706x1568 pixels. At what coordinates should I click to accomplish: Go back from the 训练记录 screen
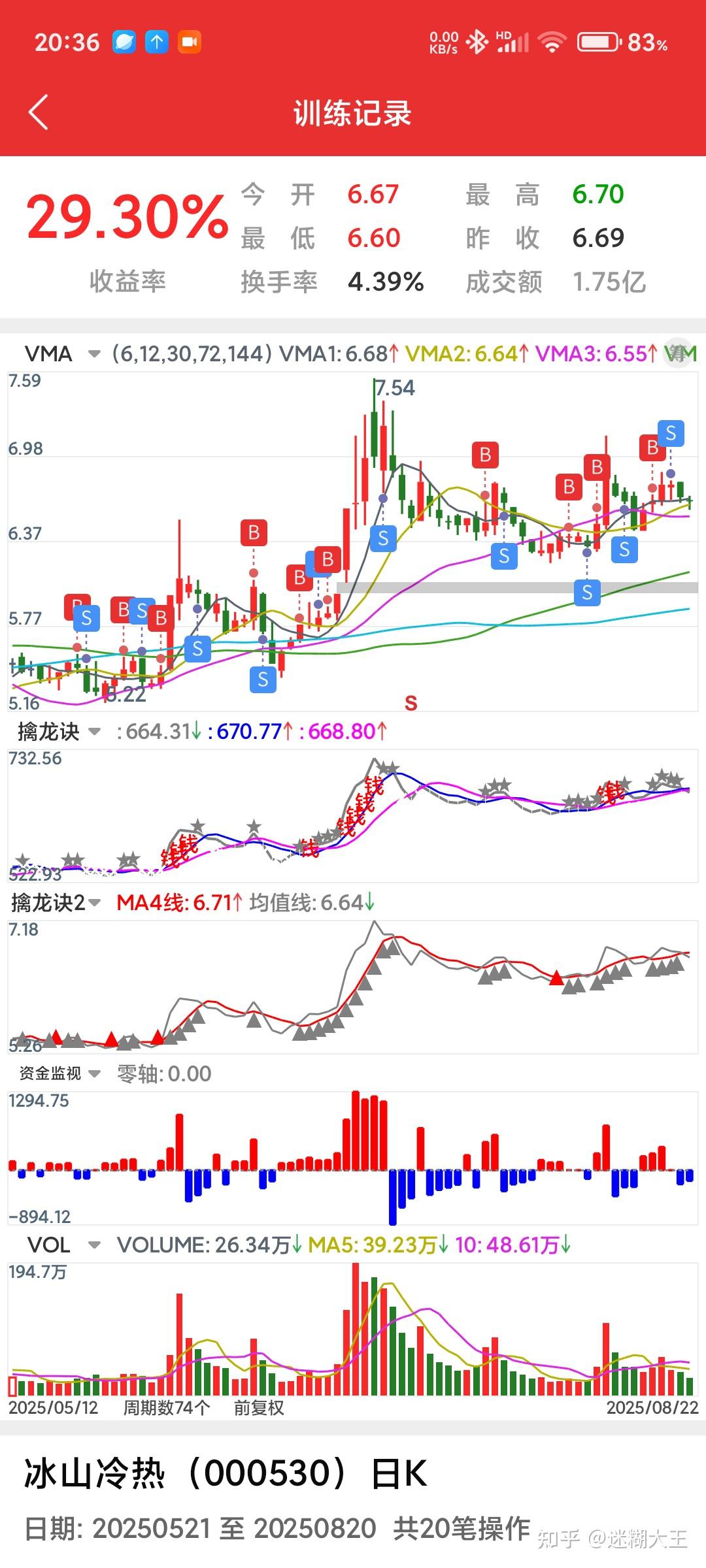pos(39,112)
